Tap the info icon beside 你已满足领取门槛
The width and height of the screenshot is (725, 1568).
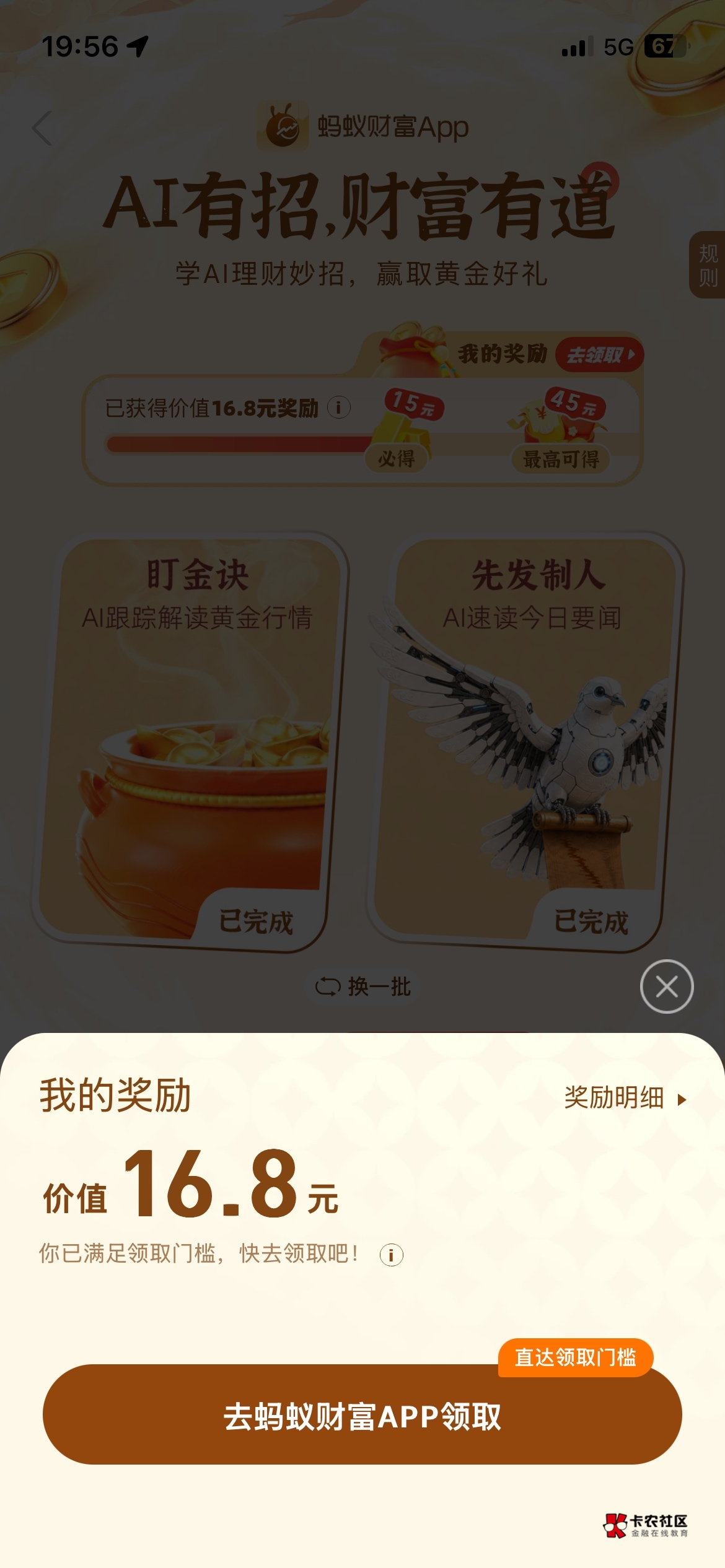391,1255
